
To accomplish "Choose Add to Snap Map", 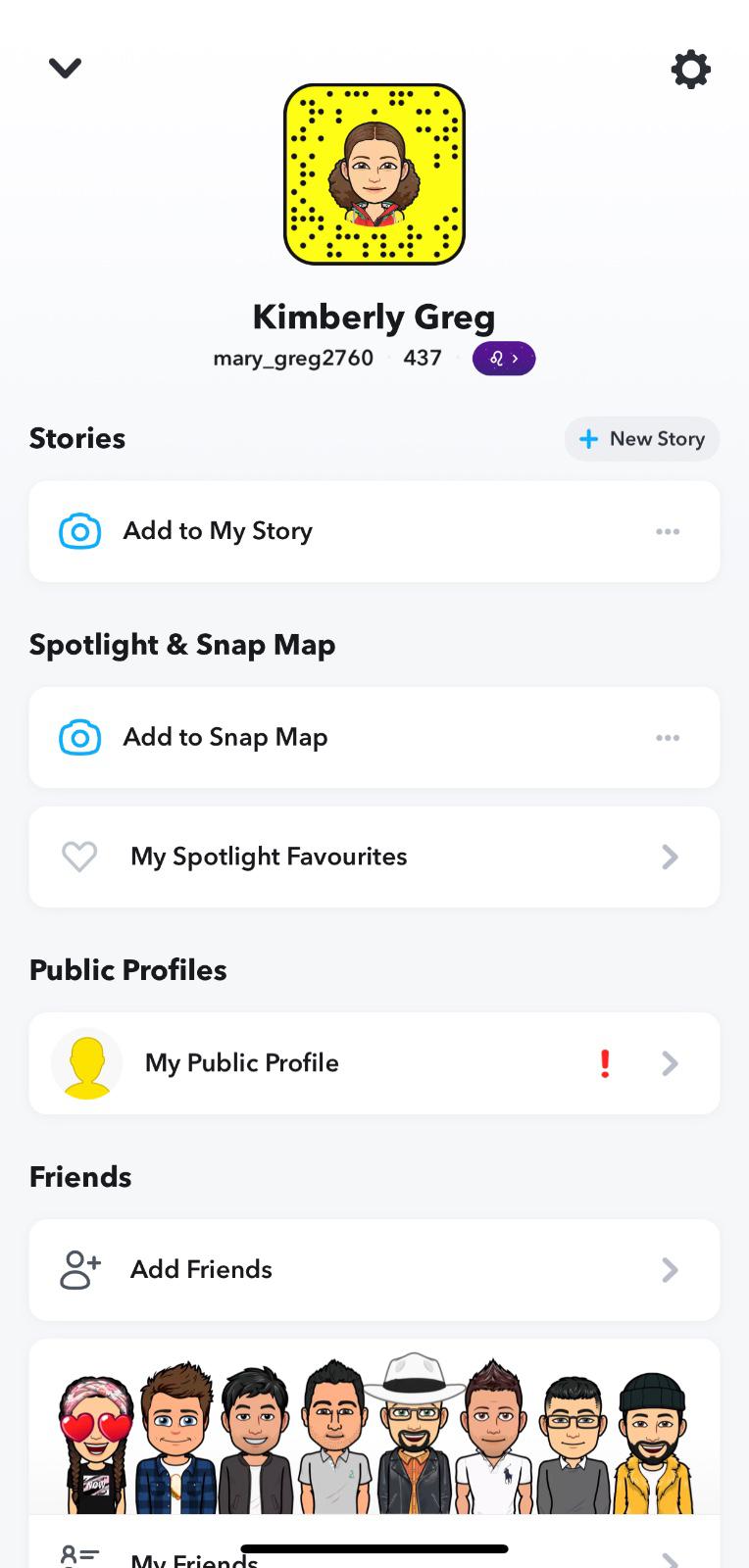I will (225, 738).
